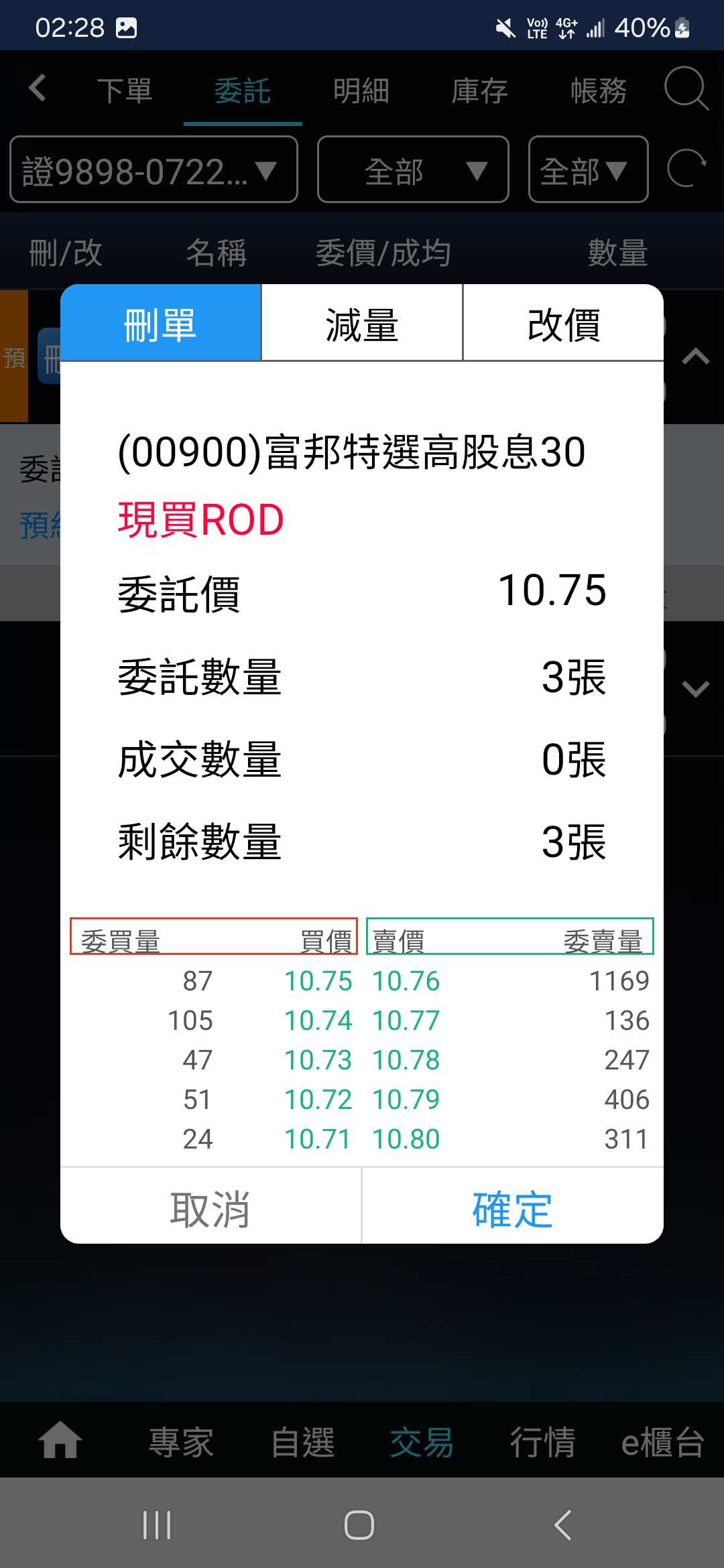
Task: Open the rightmost 全部 filter dropdown
Action: point(588,170)
